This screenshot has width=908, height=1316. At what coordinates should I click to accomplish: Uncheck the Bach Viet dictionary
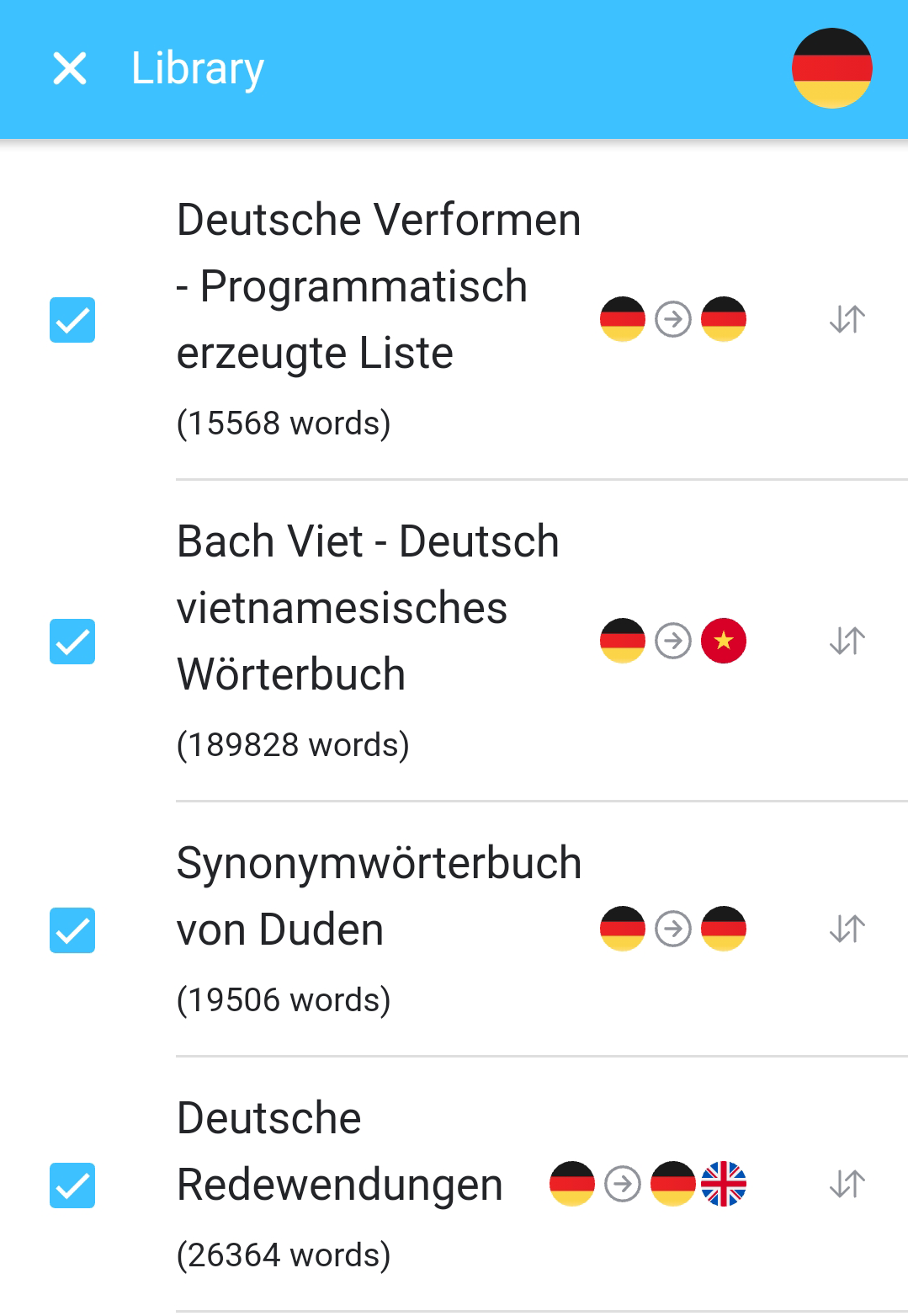pos(72,642)
